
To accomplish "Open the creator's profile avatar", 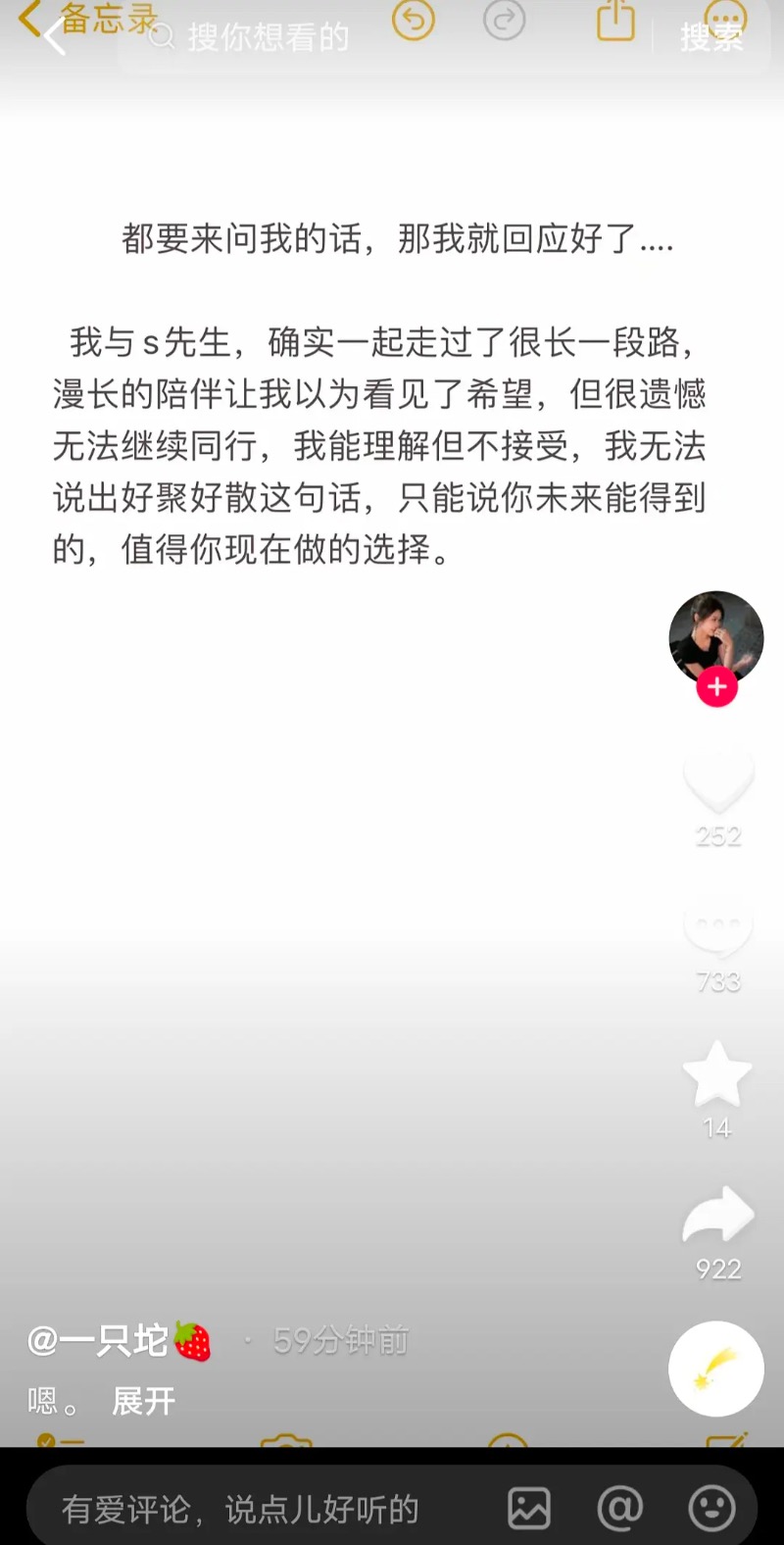I will tap(716, 636).
